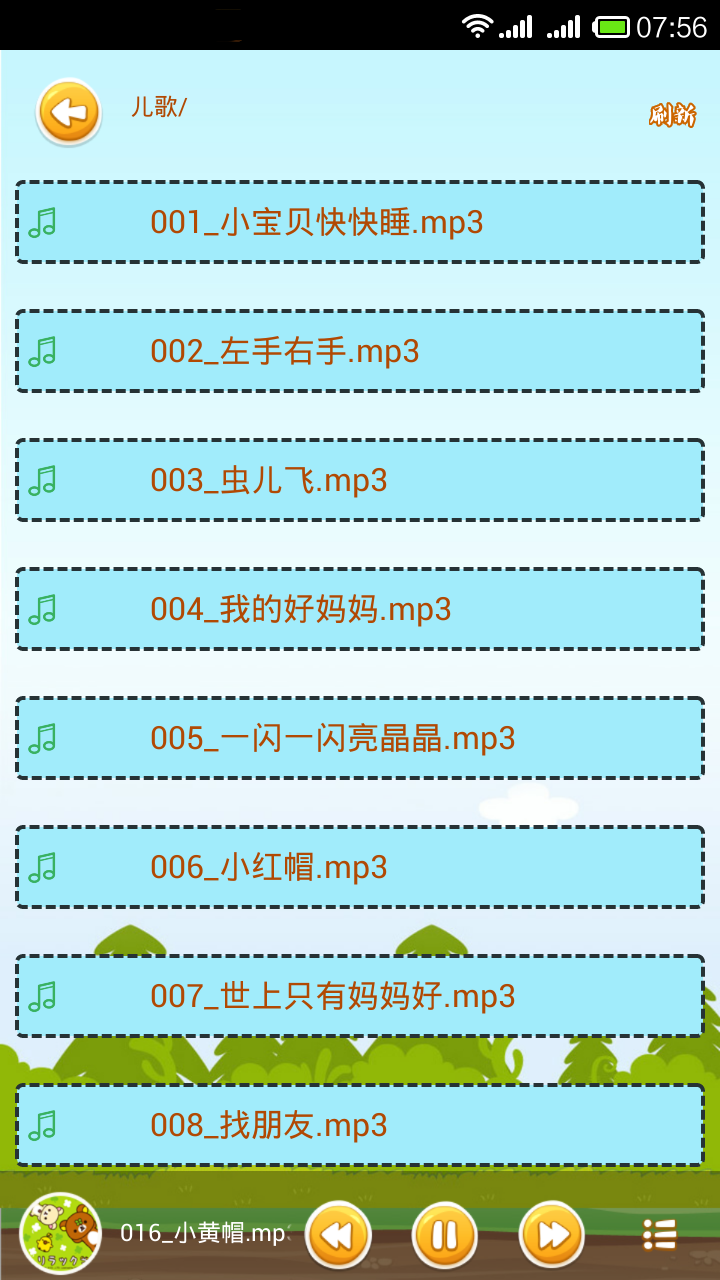Pause the current song
Image resolution: width=720 pixels, height=1280 pixels.
coord(445,1235)
